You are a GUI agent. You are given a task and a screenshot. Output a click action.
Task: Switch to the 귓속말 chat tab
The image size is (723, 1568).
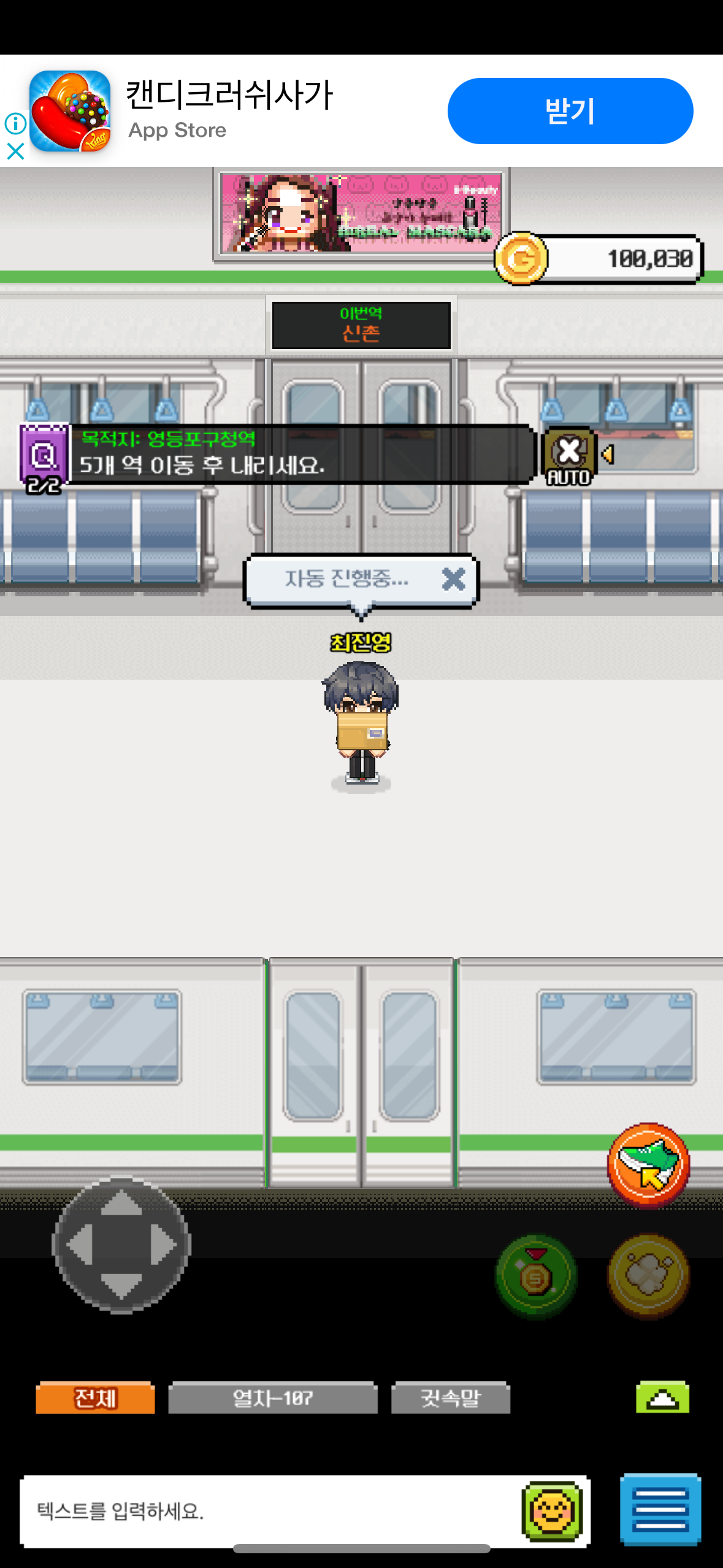coord(450,1398)
